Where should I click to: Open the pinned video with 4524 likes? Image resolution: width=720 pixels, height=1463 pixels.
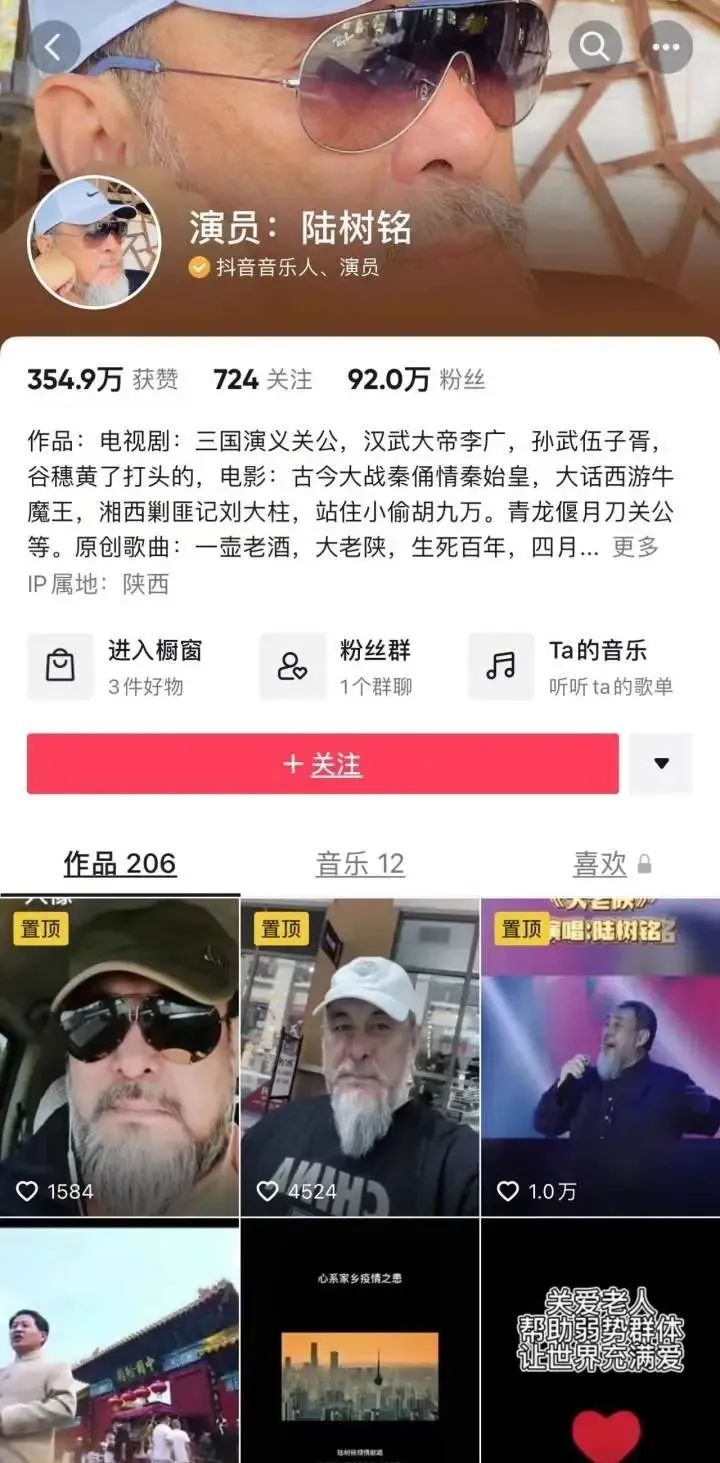pos(360,1056)
